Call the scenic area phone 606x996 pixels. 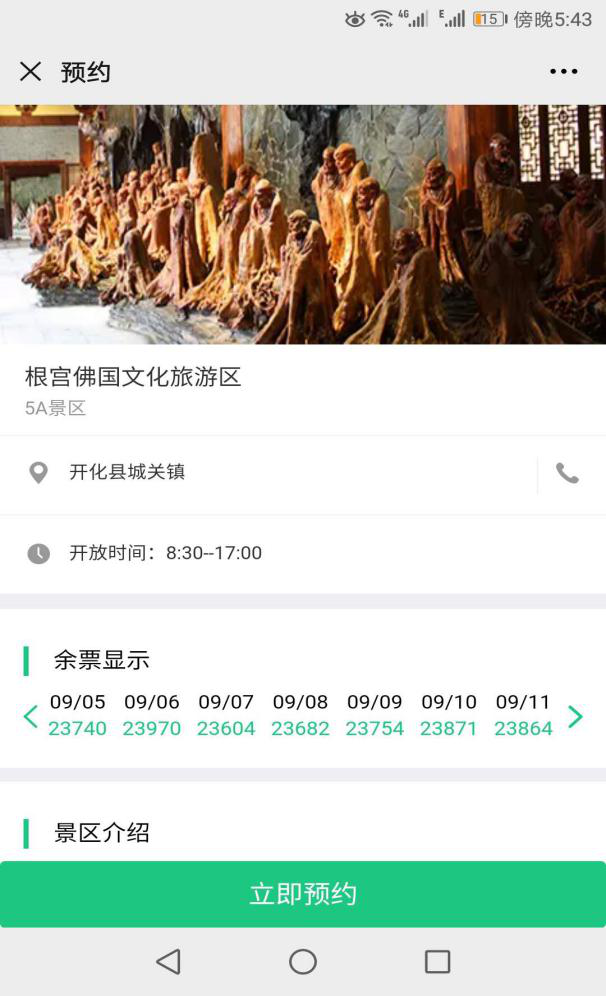tap(567, 474)
